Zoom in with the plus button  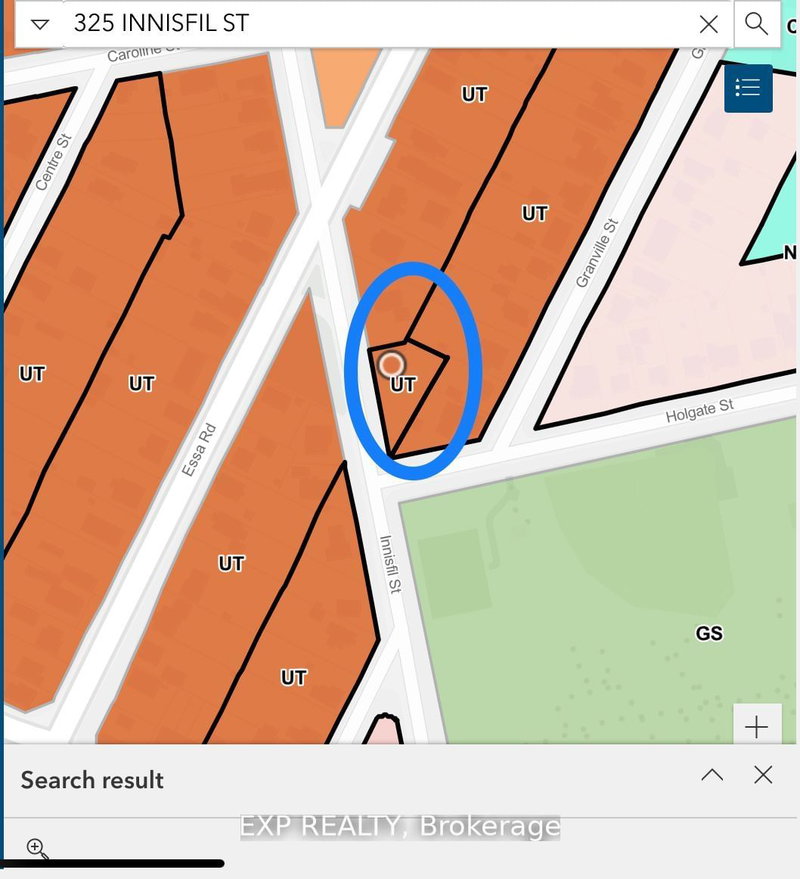756,727
